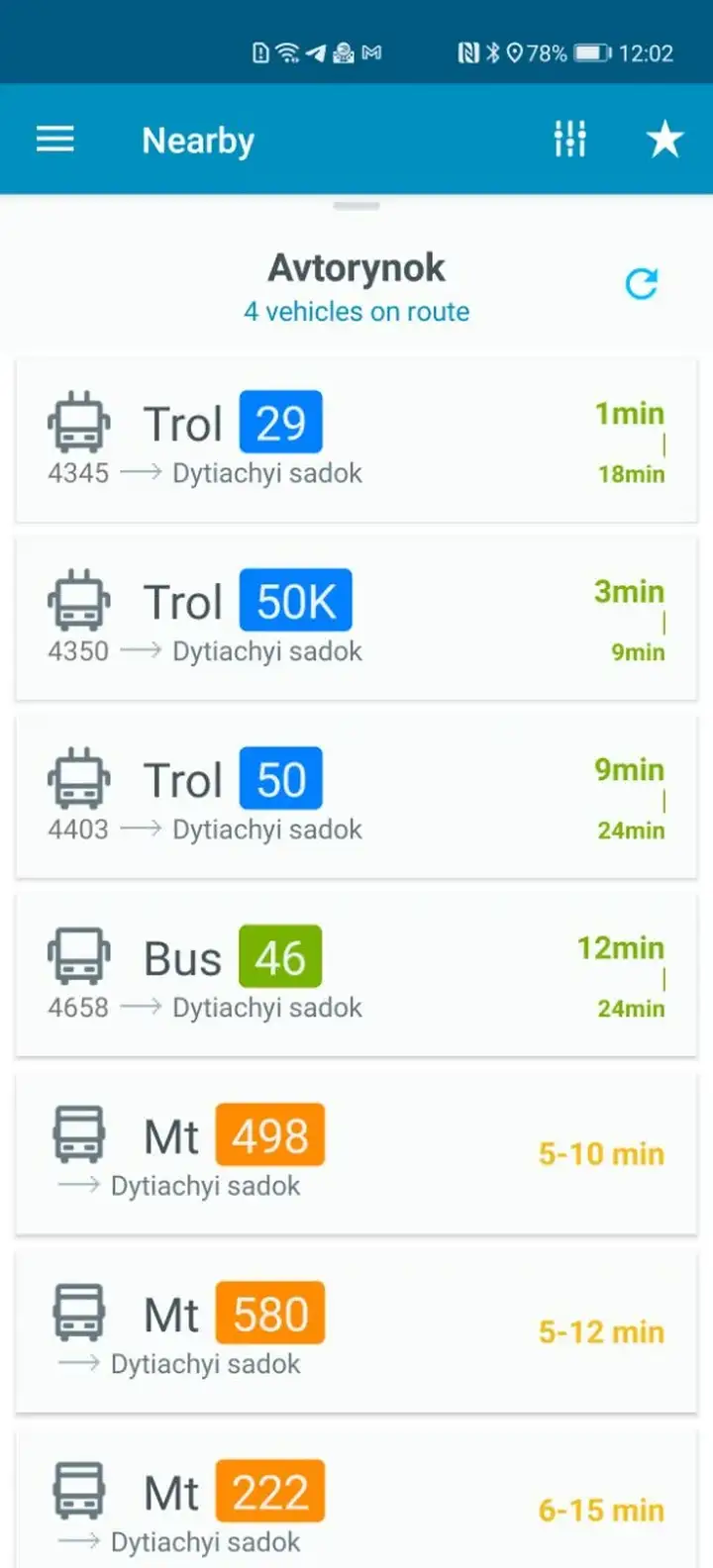Refresh the Avtorynok arrivals
The width and height of the screenshot is (713, 1568).
642,285
